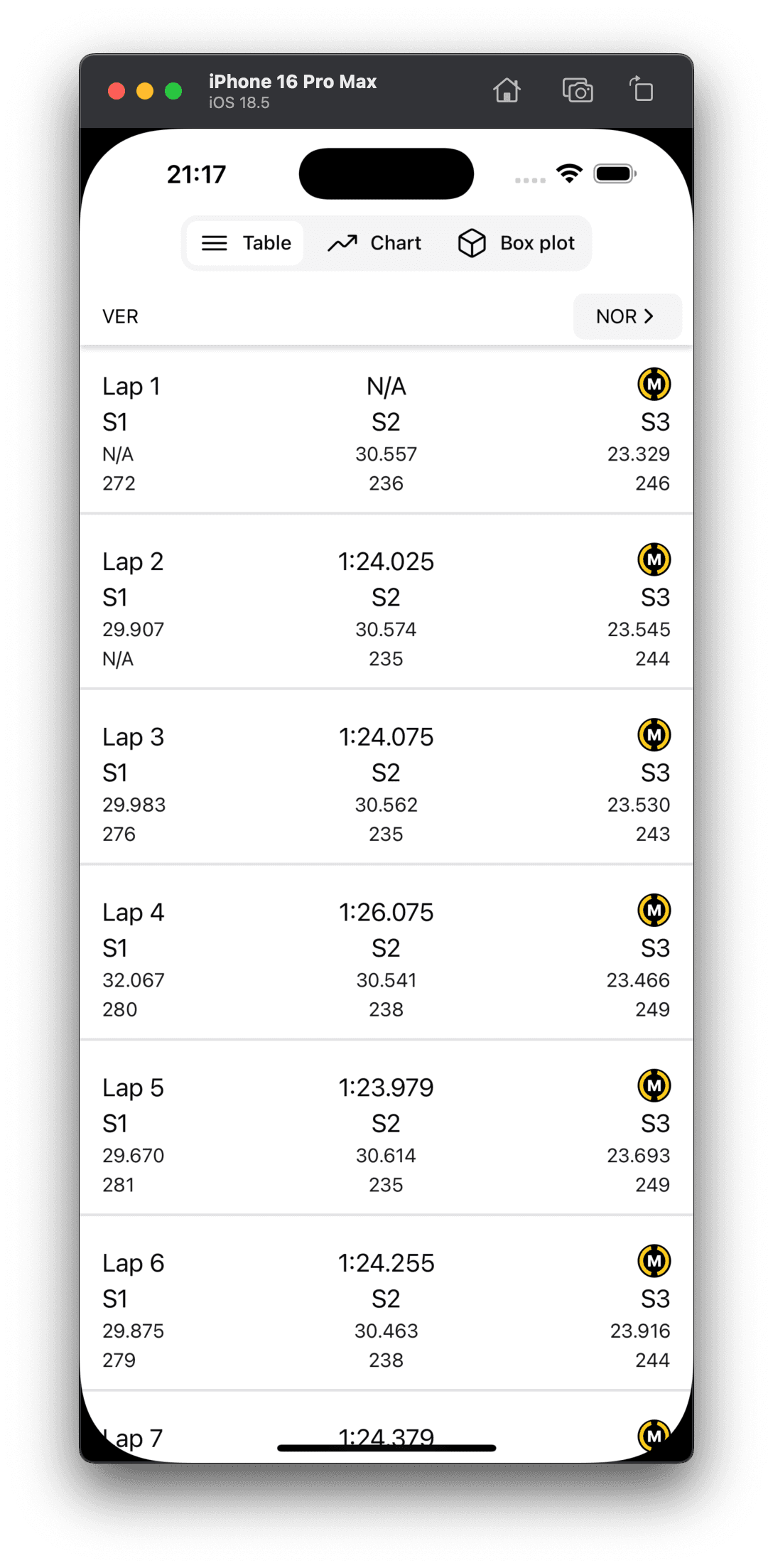This screenshot has width=773, height=1568.
Task: Select the Chart view icon
Action: click(344, 243)
